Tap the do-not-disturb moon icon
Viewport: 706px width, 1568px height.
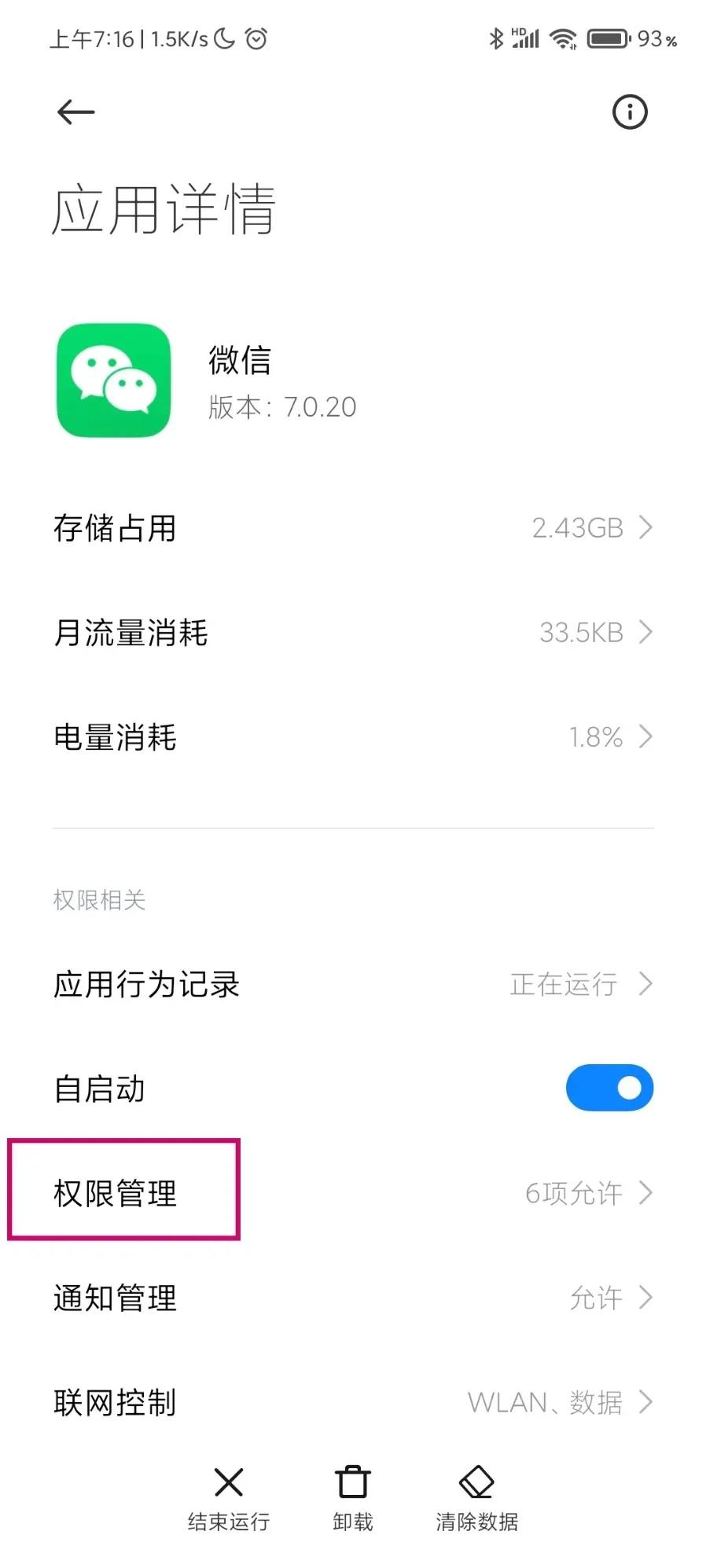tap(222, 38)
